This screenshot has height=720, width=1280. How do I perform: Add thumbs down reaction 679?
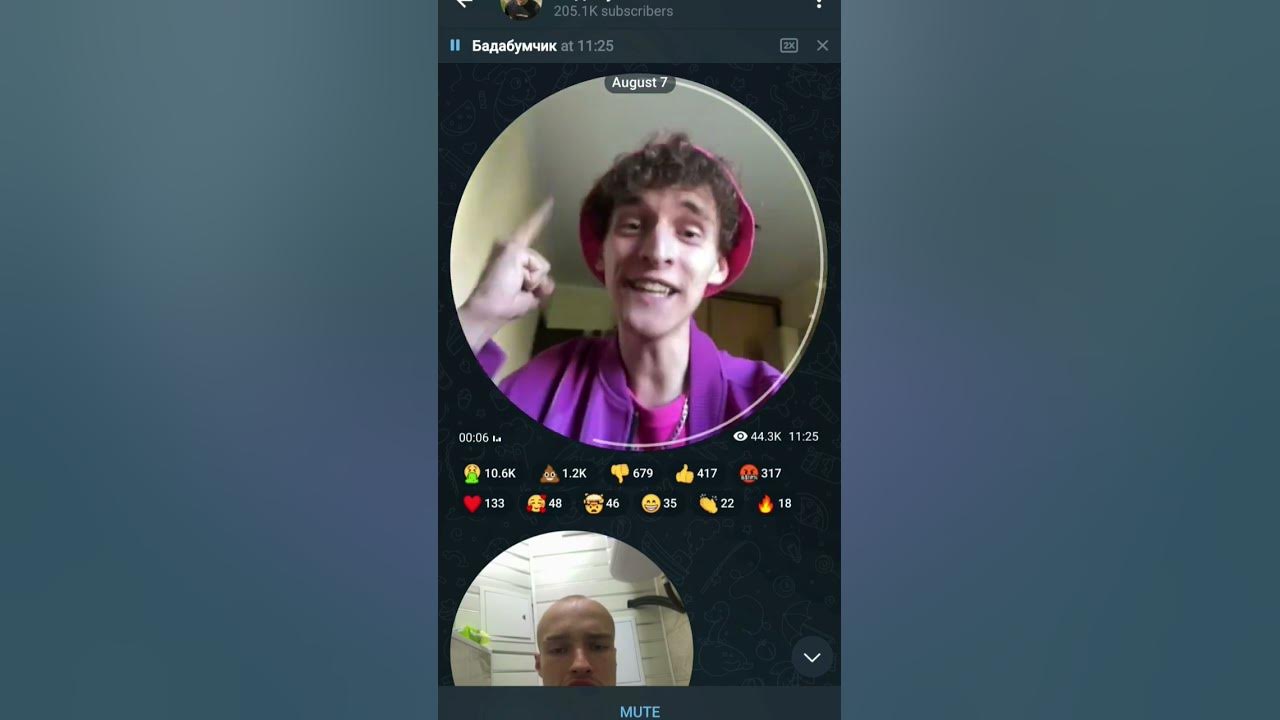click(632, 473)
